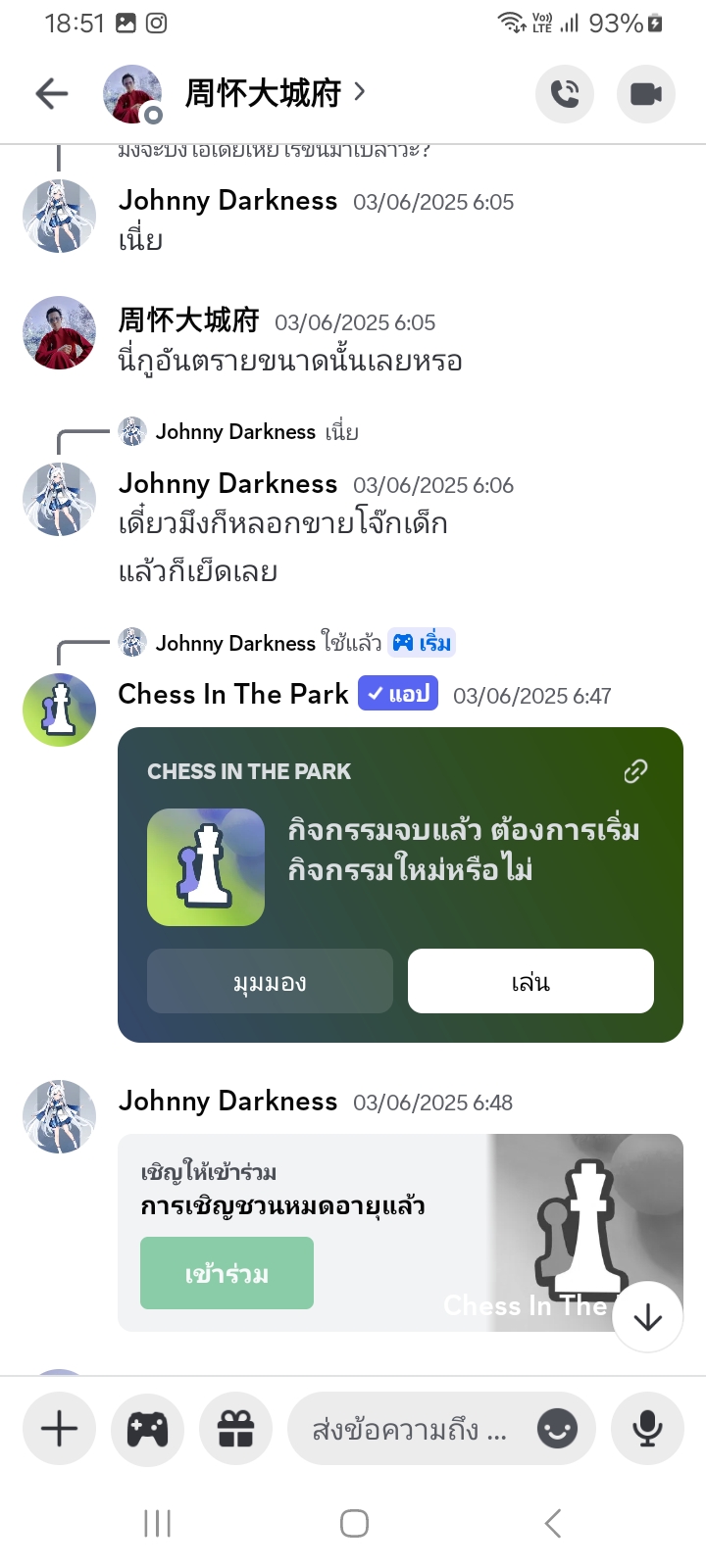The image size is (706, 1568).
Task: Record a voice message with microphone
Action: [646, 1429]
